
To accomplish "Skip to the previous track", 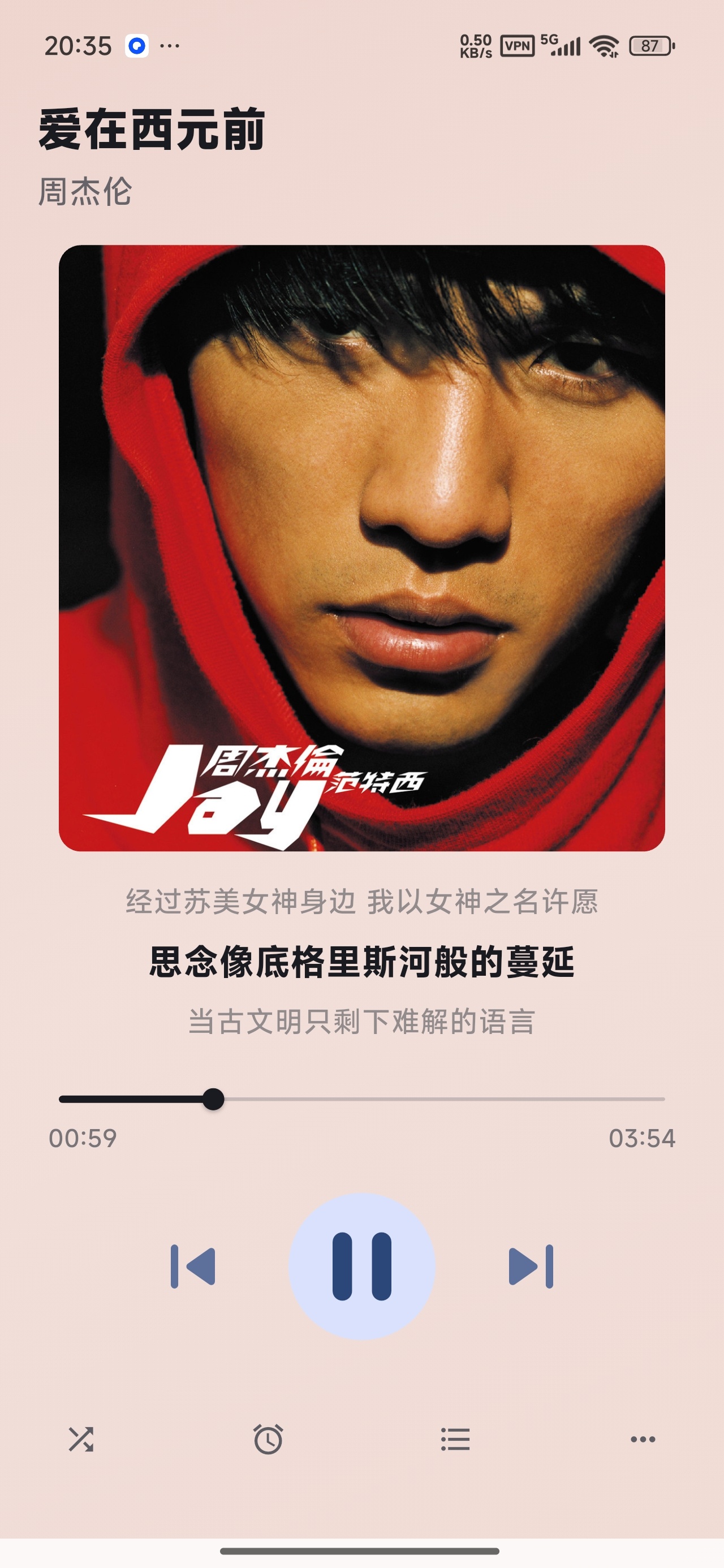I will (x=193, y=1266).
